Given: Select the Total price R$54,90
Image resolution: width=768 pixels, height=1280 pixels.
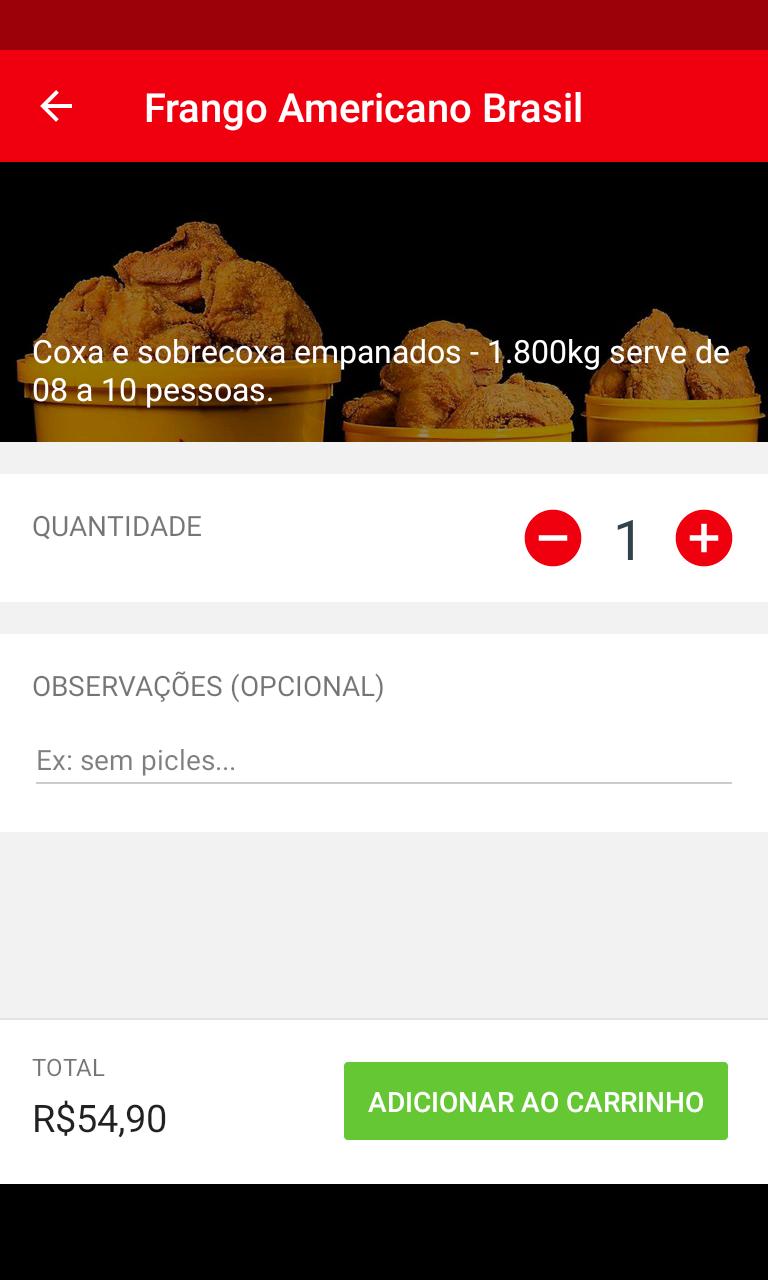Looking at the screenshot, I should click(x=100, y=1118).
